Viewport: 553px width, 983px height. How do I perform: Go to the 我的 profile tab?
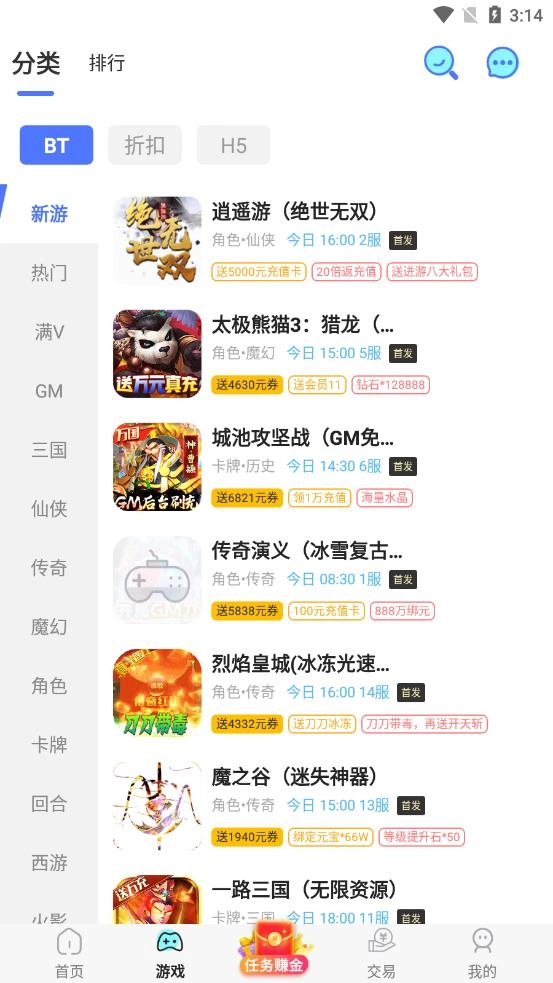pyautogui.click(x=482, y=953)
